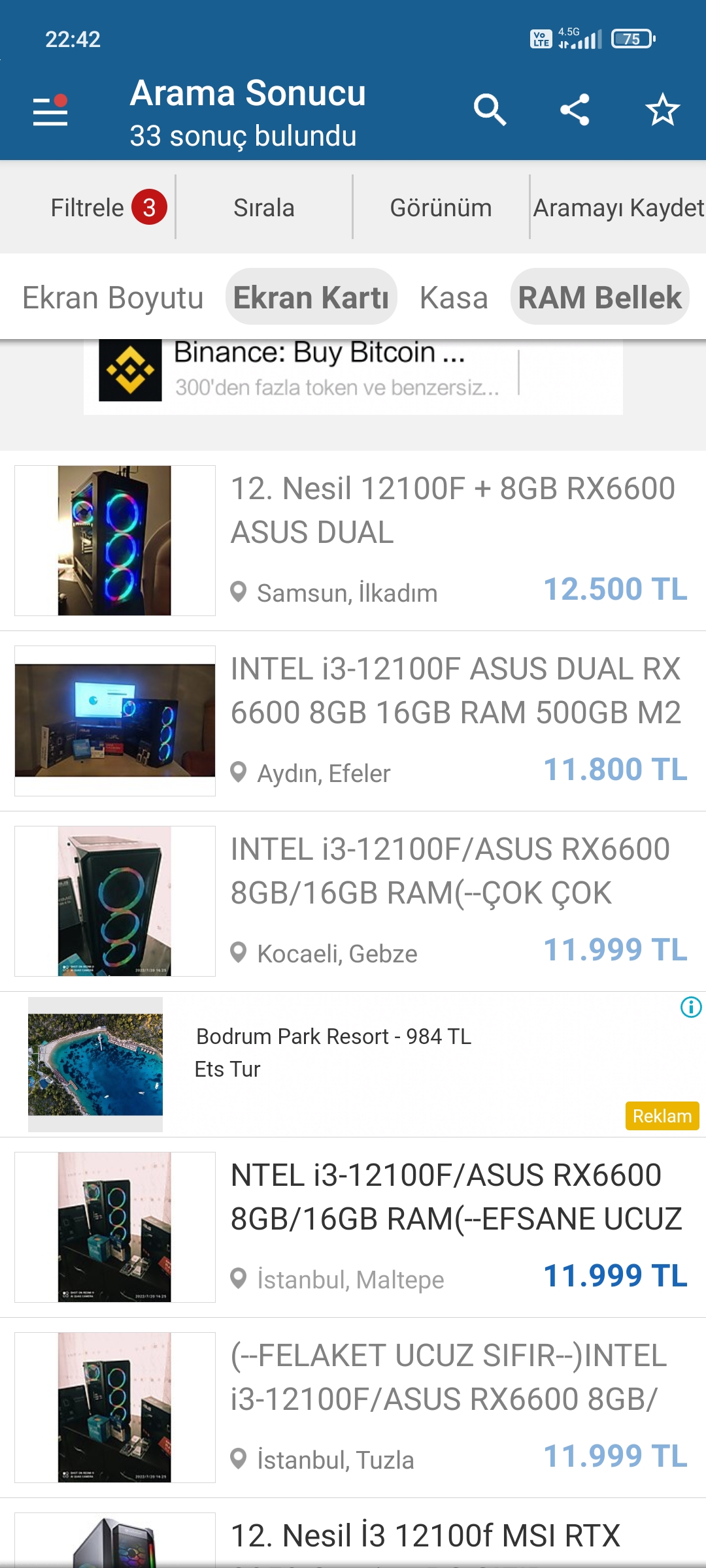Share these search results

pyautogui.click(x=575, y=110)
